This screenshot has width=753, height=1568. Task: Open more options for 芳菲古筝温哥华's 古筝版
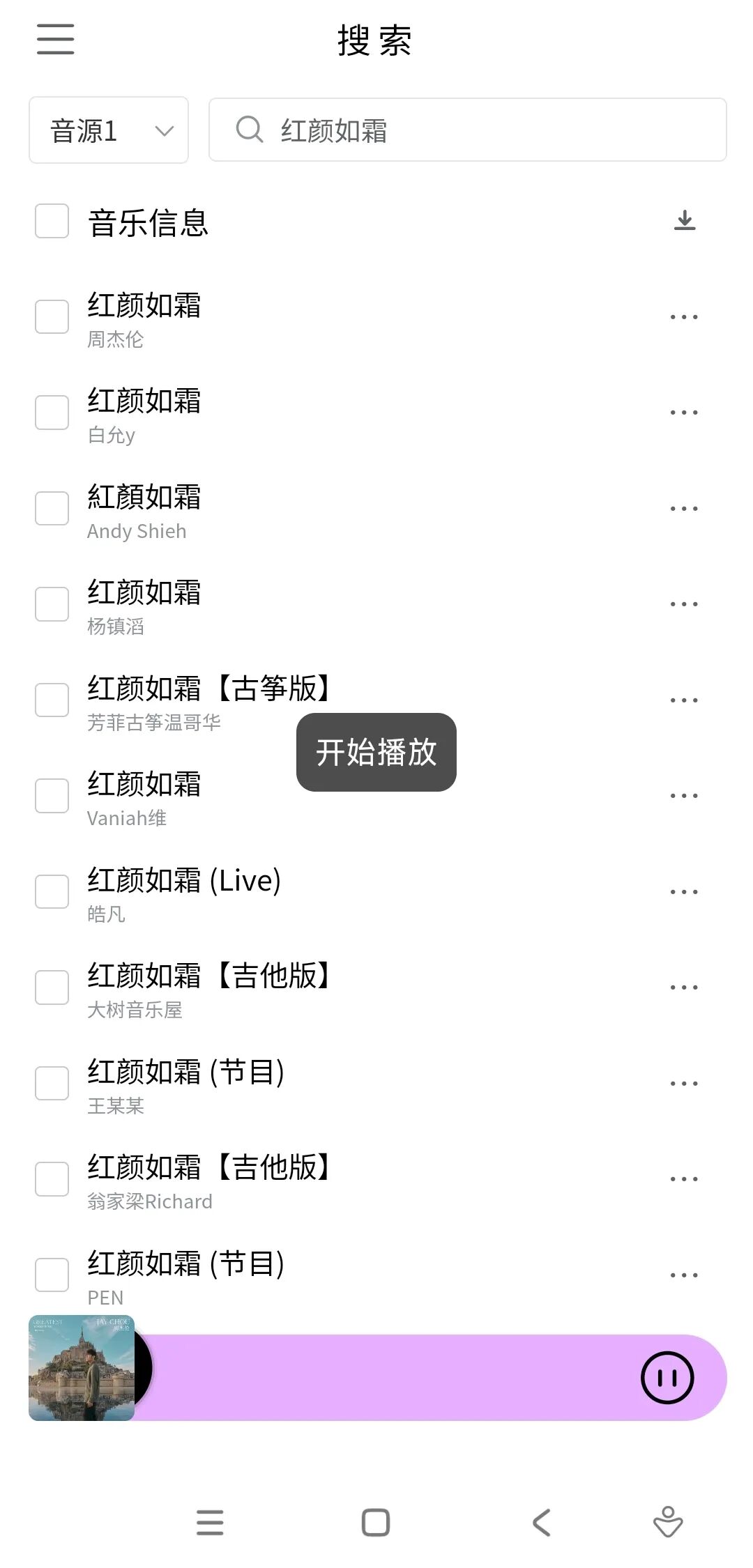pyautogui.click(x=683, y=700)
